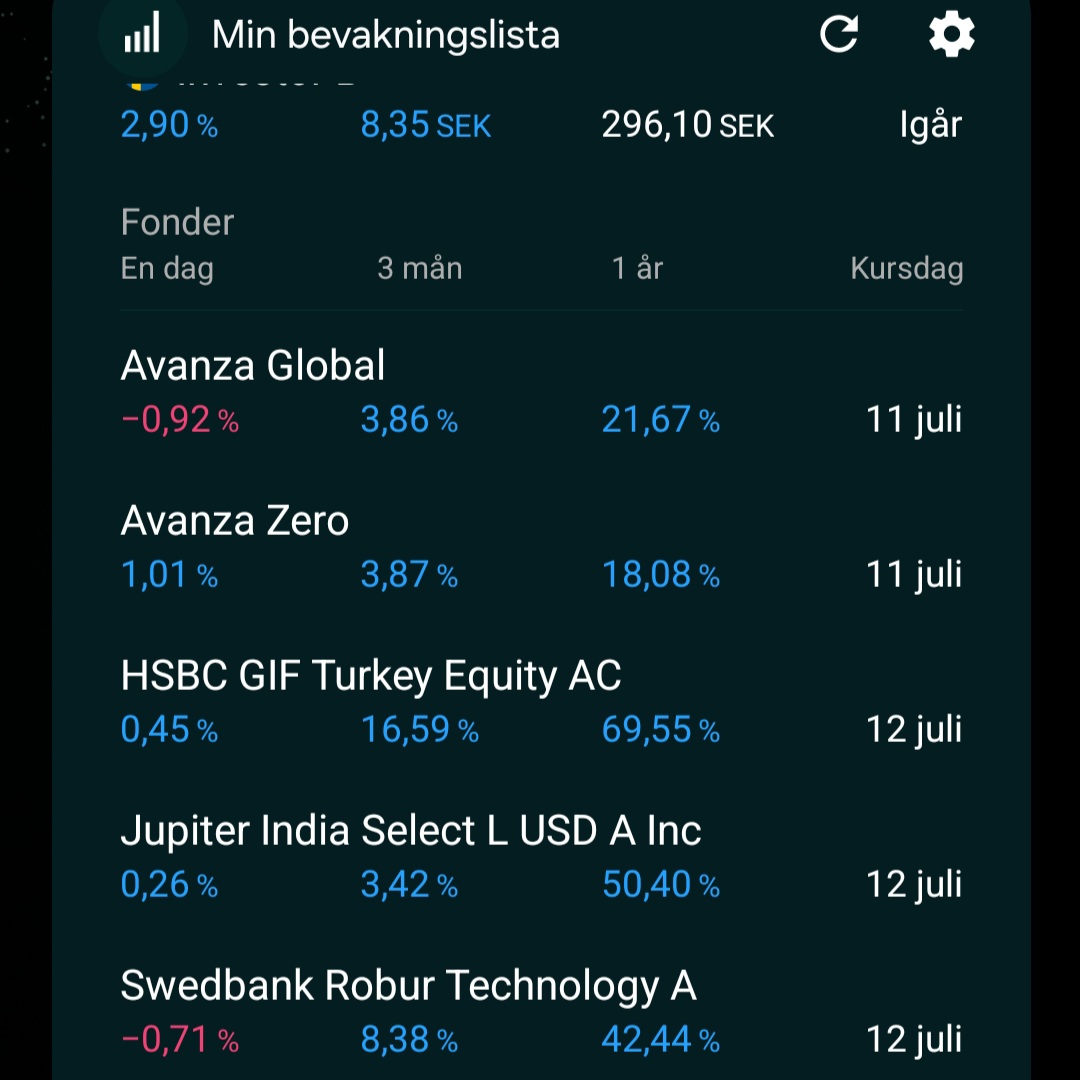Open the stock row priced 296,10 SEK
Screen dimensions: 1080x1080
click(540, 126)
